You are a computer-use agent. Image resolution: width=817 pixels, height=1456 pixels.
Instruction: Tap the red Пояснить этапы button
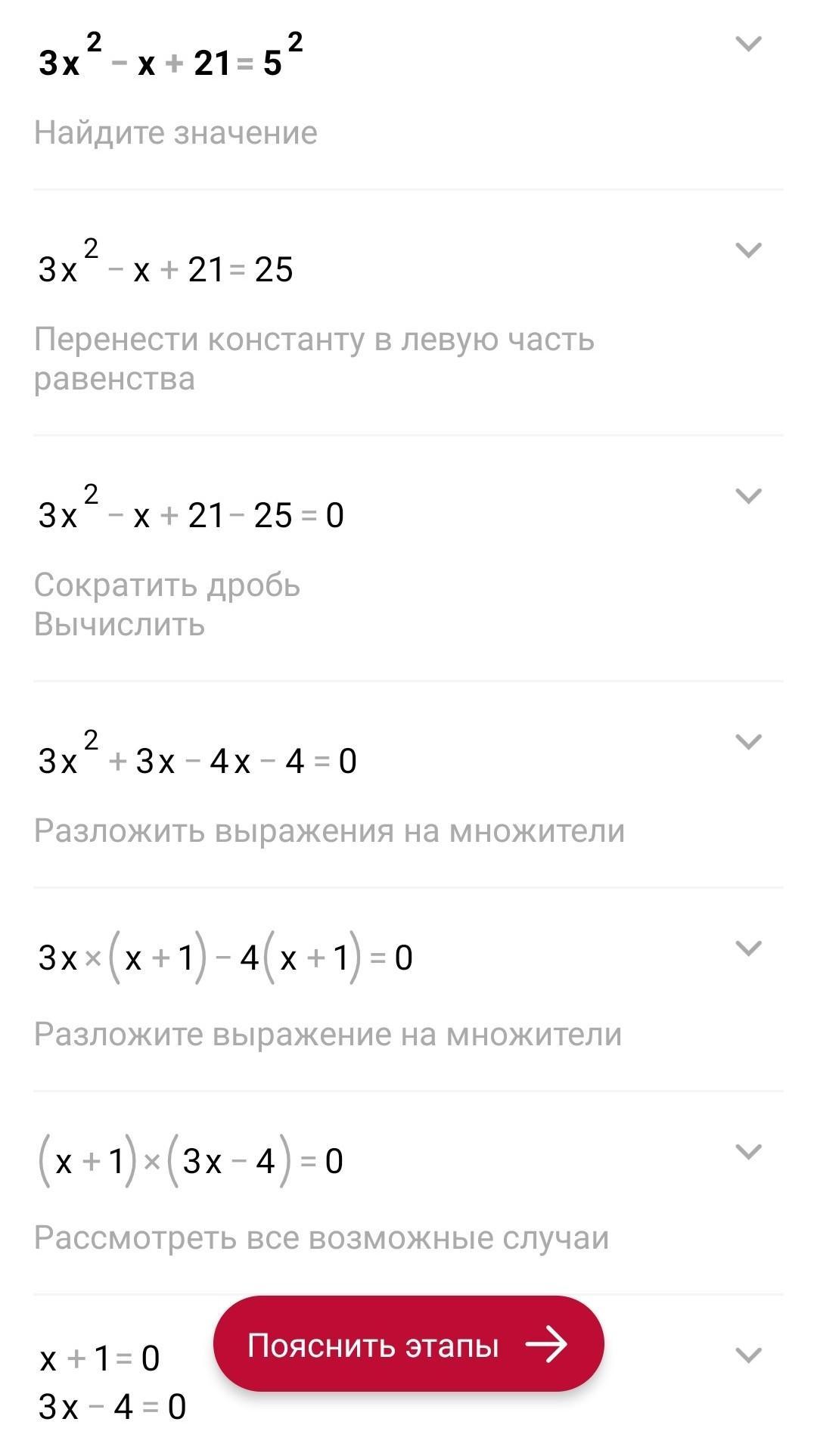pos(408,1344)
